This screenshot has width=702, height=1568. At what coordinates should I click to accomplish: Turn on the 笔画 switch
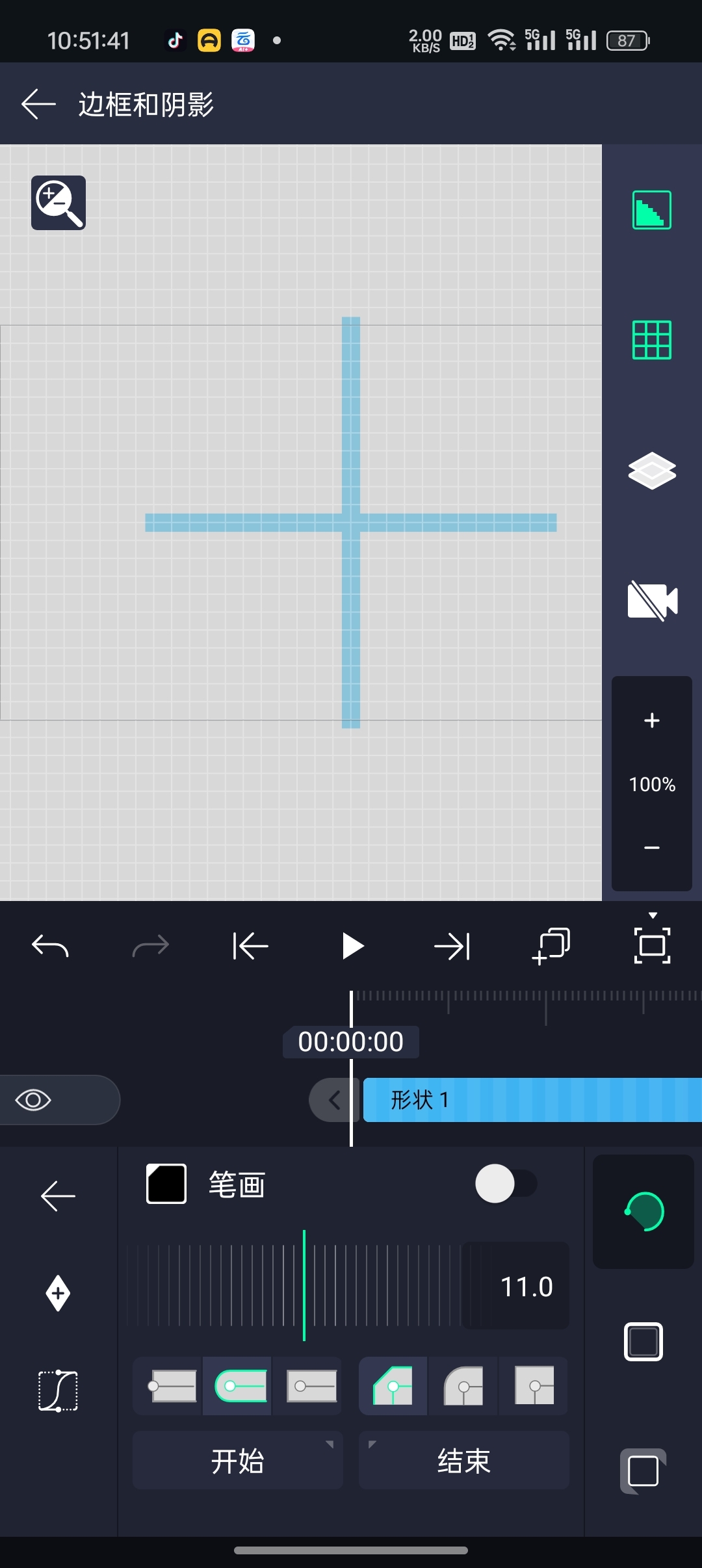(x=506, y=1184)
